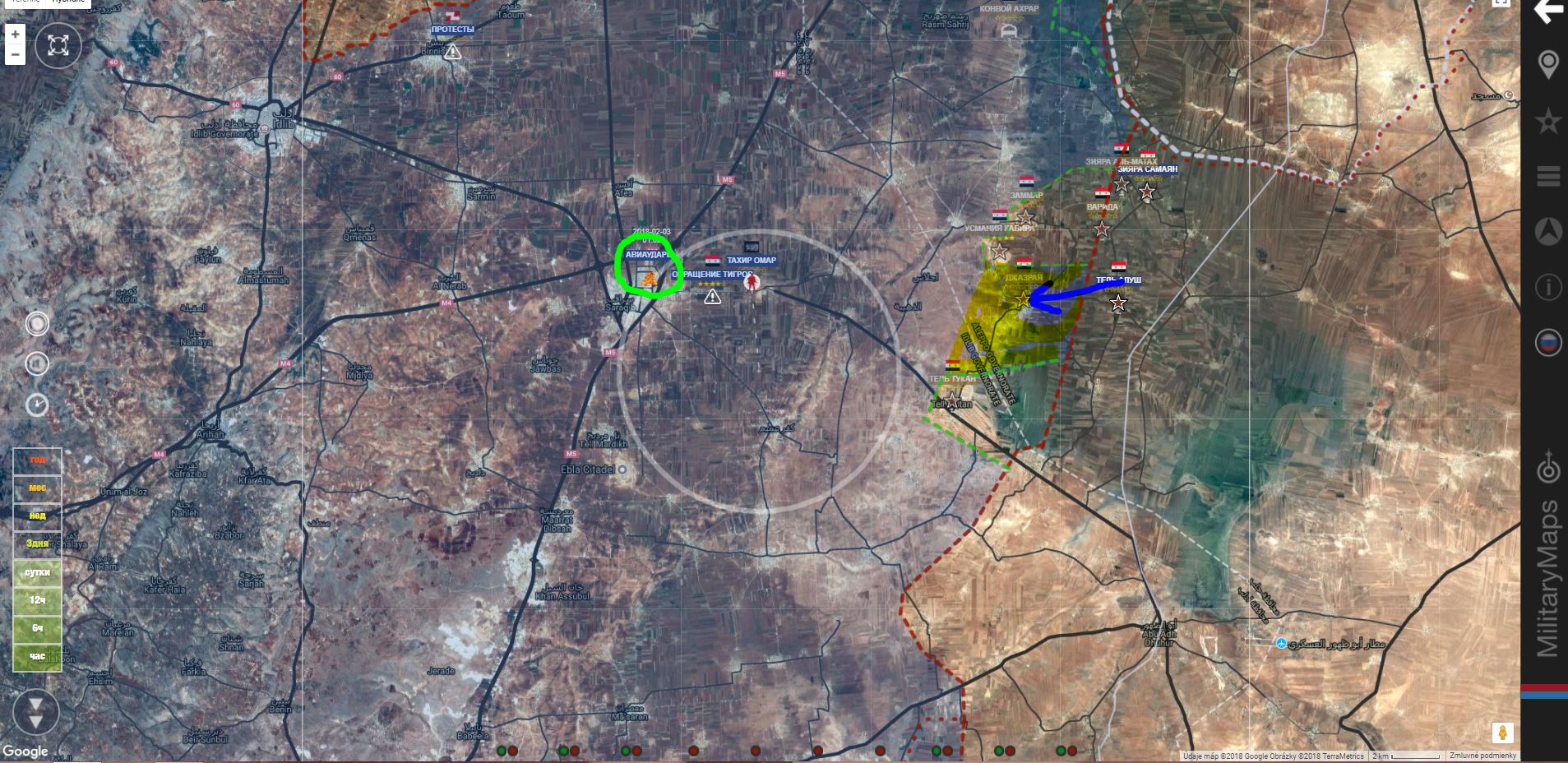The width and height of the screenshot is (1568, 763).
Task: Tap the clock icon on the left
Action: tap(37, 405)
